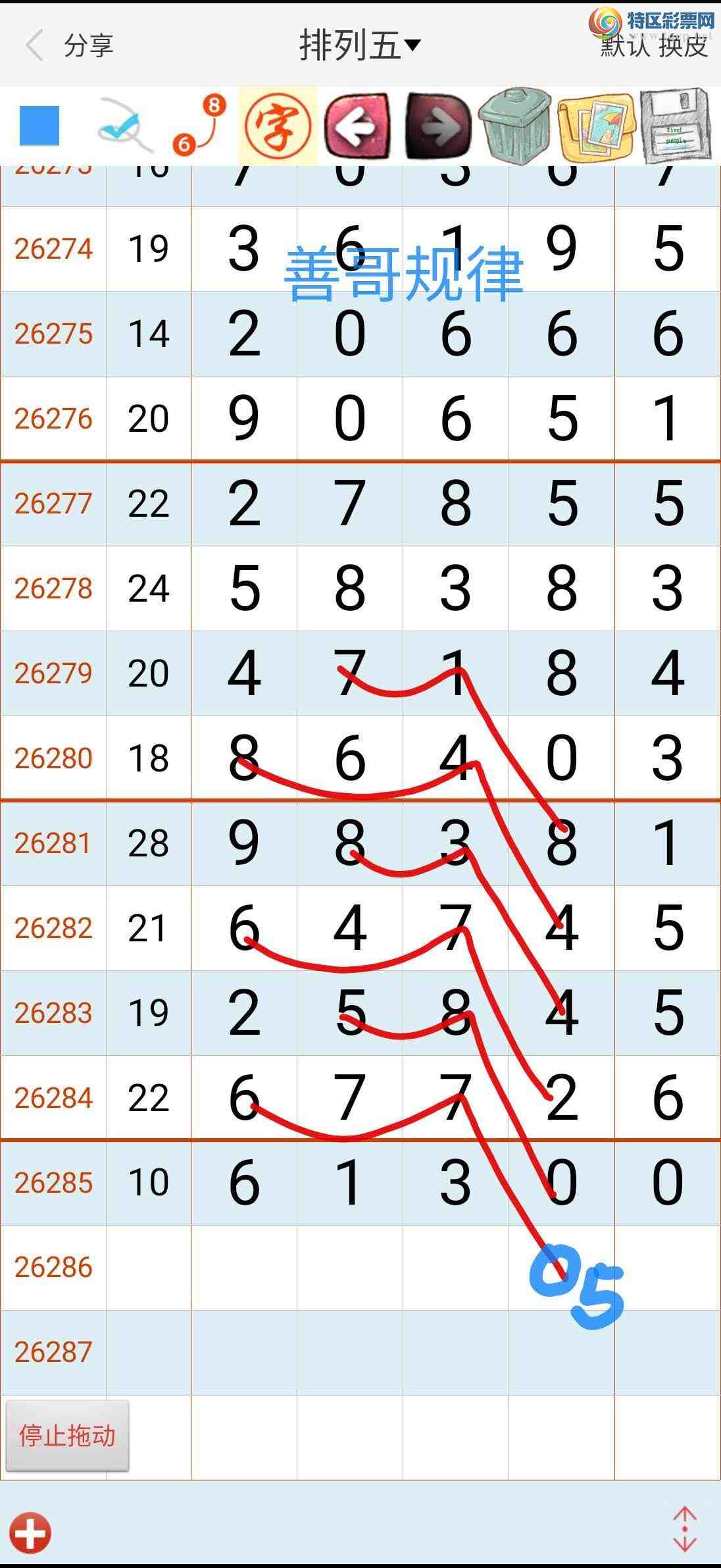Undo with the left arrow button
The image size is (721, 1568).
click(357, 125)
